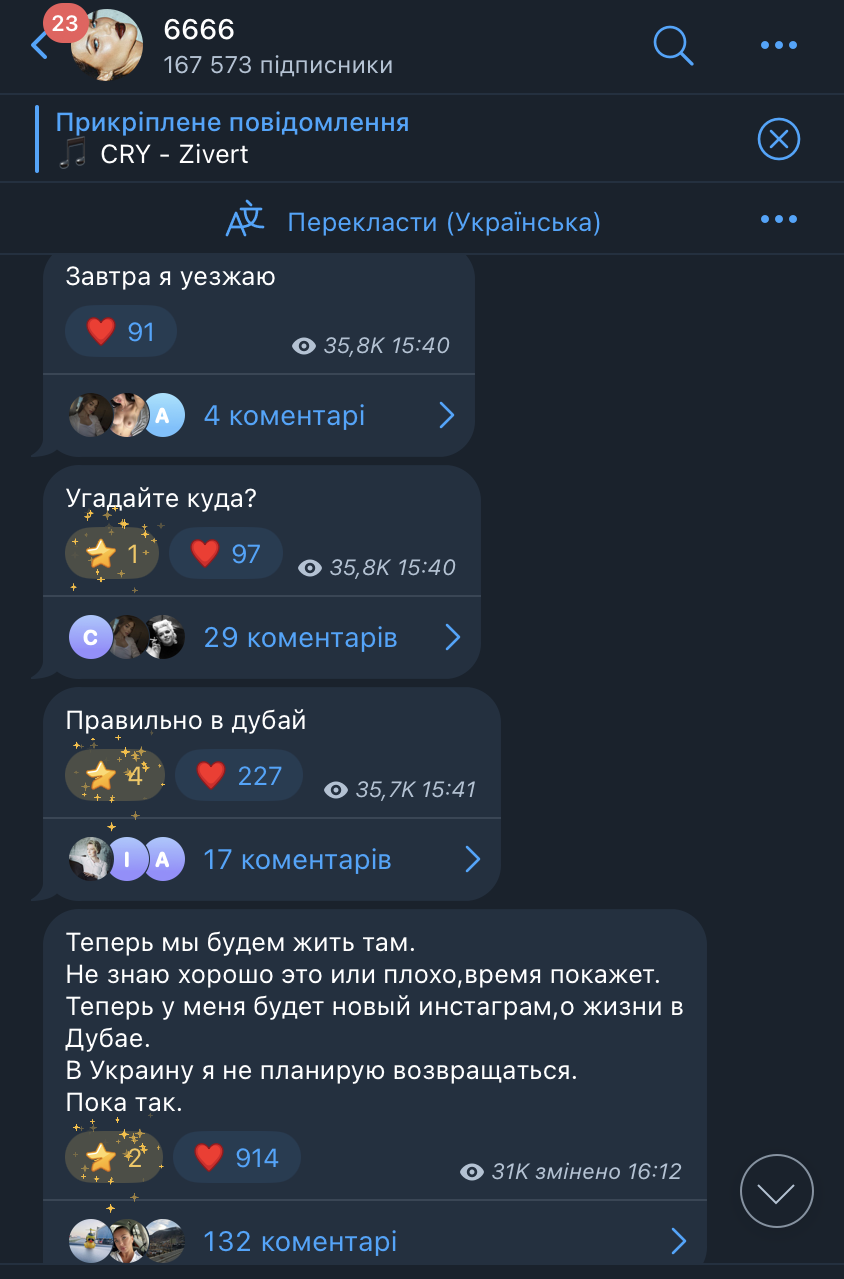Translate messages to Ukrainian

[x=443, y=221]
